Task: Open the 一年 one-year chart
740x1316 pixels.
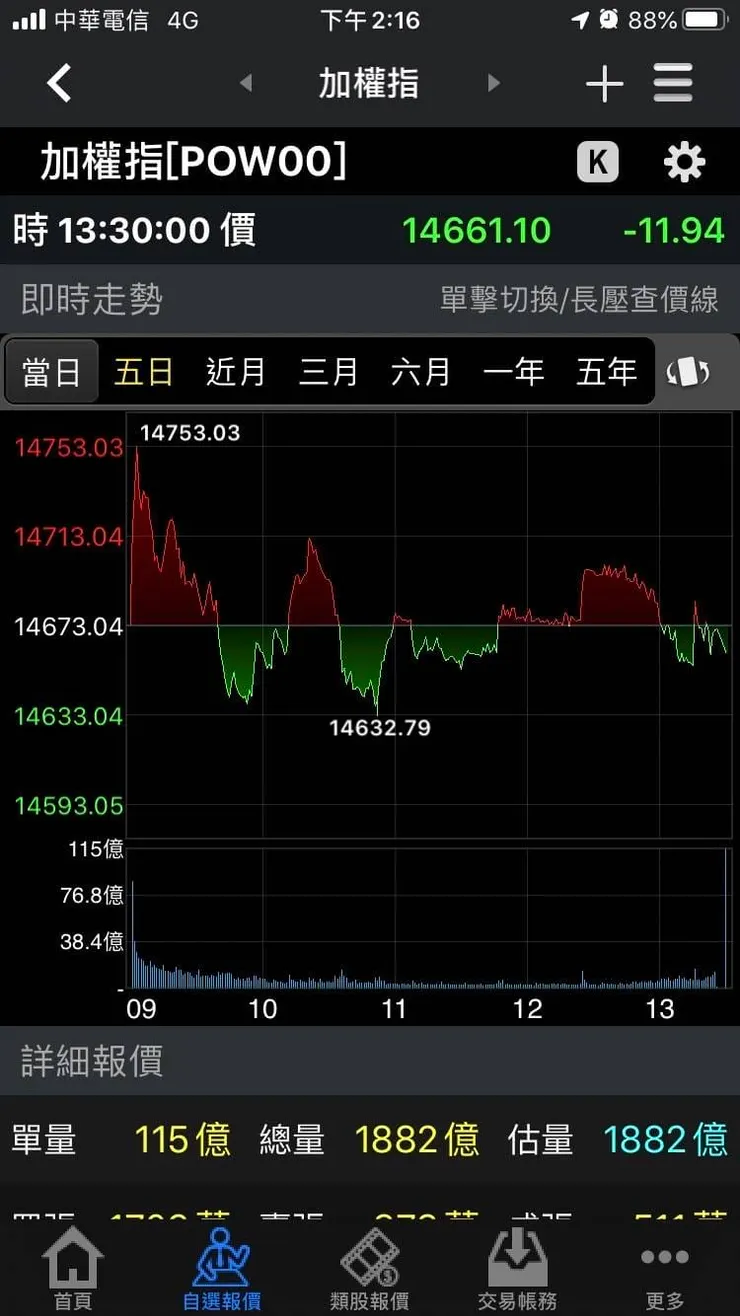Action: tap(513, 371)
